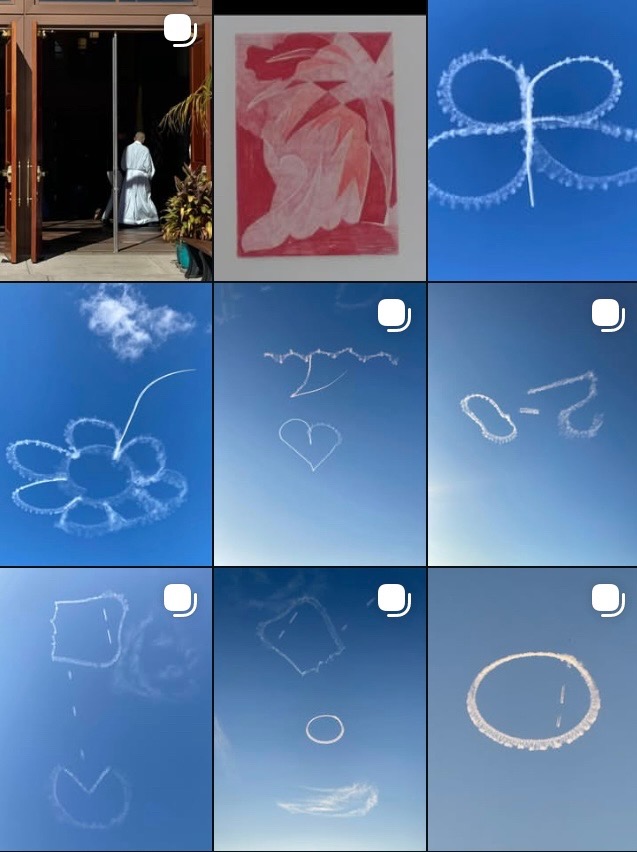The image size is (637, 852).
Task: Open the butterfly skywriting post
Action: point(532,140)
